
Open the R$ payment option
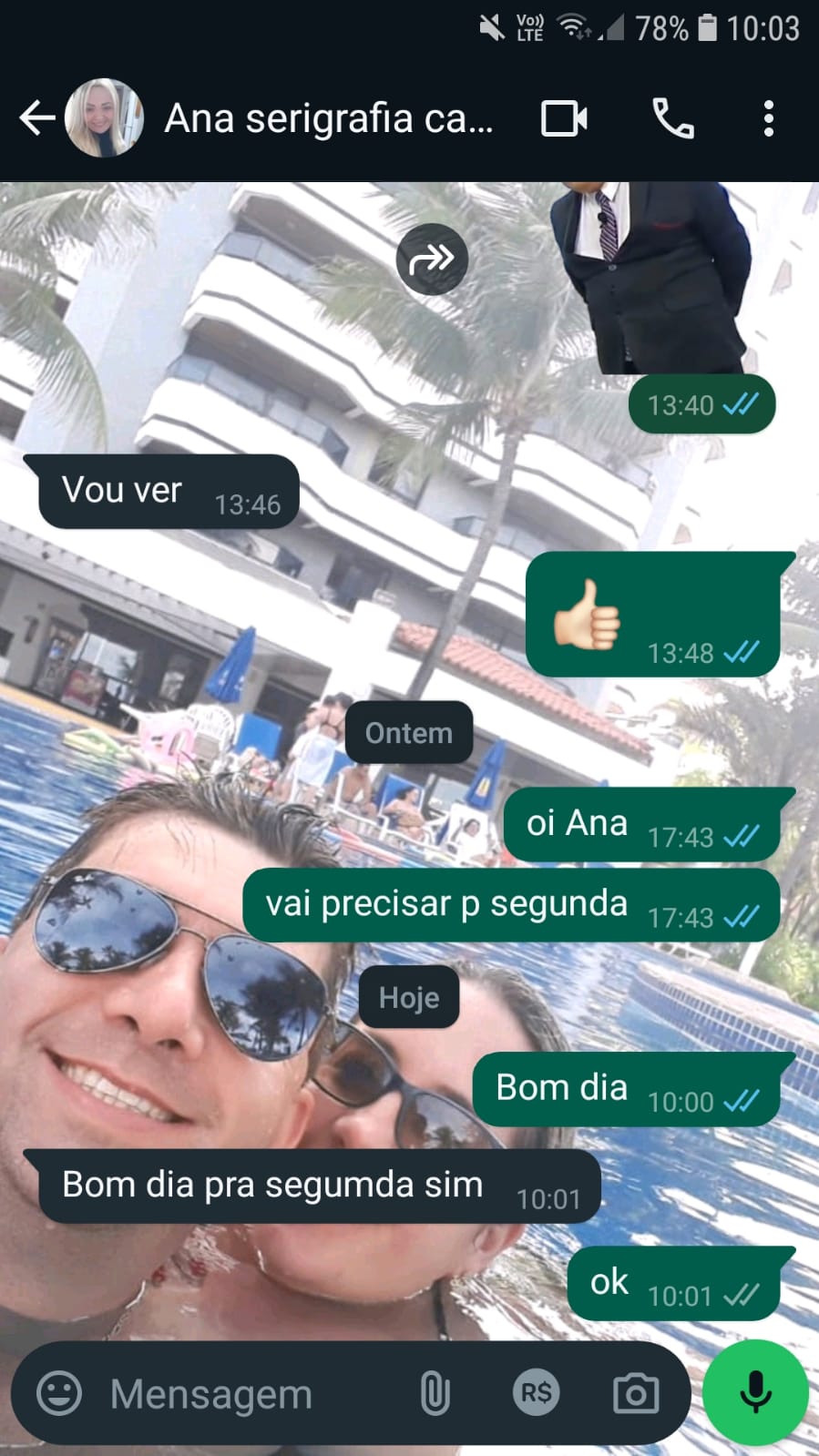point(536,1393)
